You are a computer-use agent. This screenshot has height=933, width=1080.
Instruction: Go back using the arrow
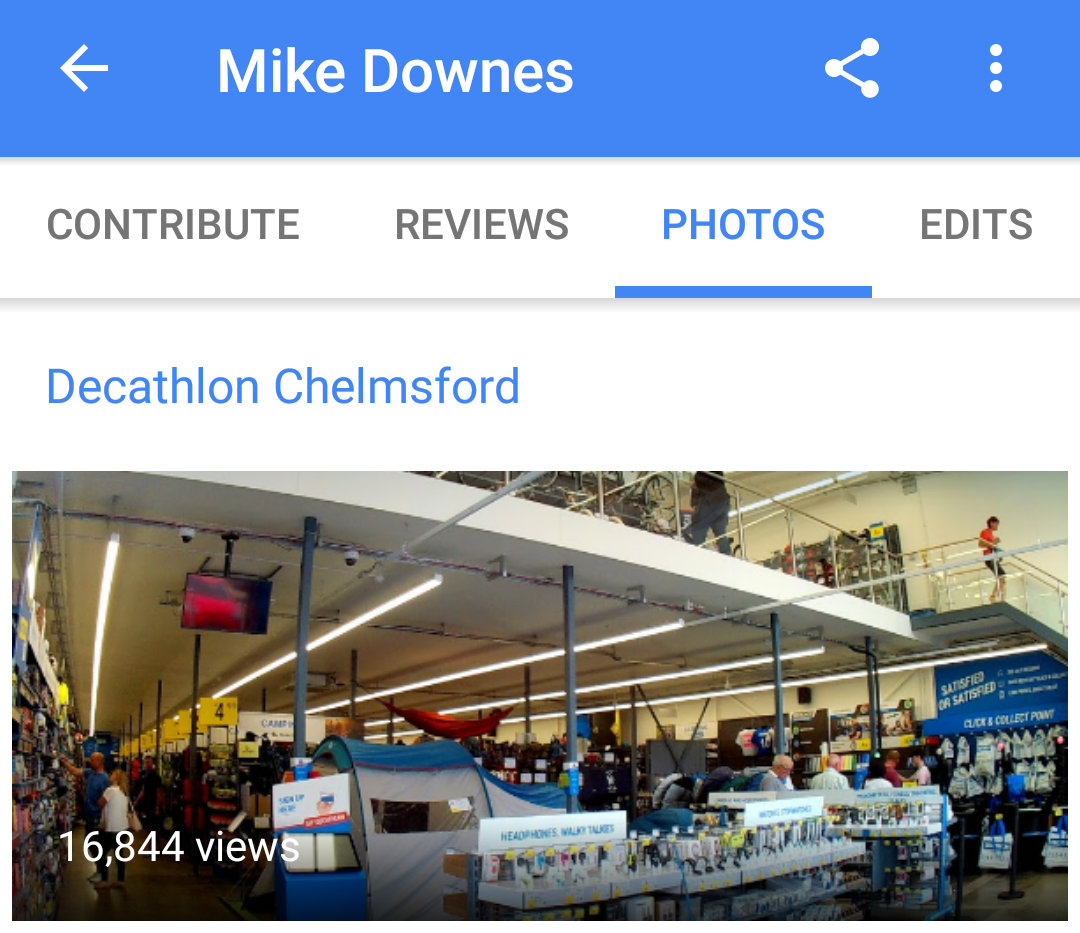click(x=84, y=70)
